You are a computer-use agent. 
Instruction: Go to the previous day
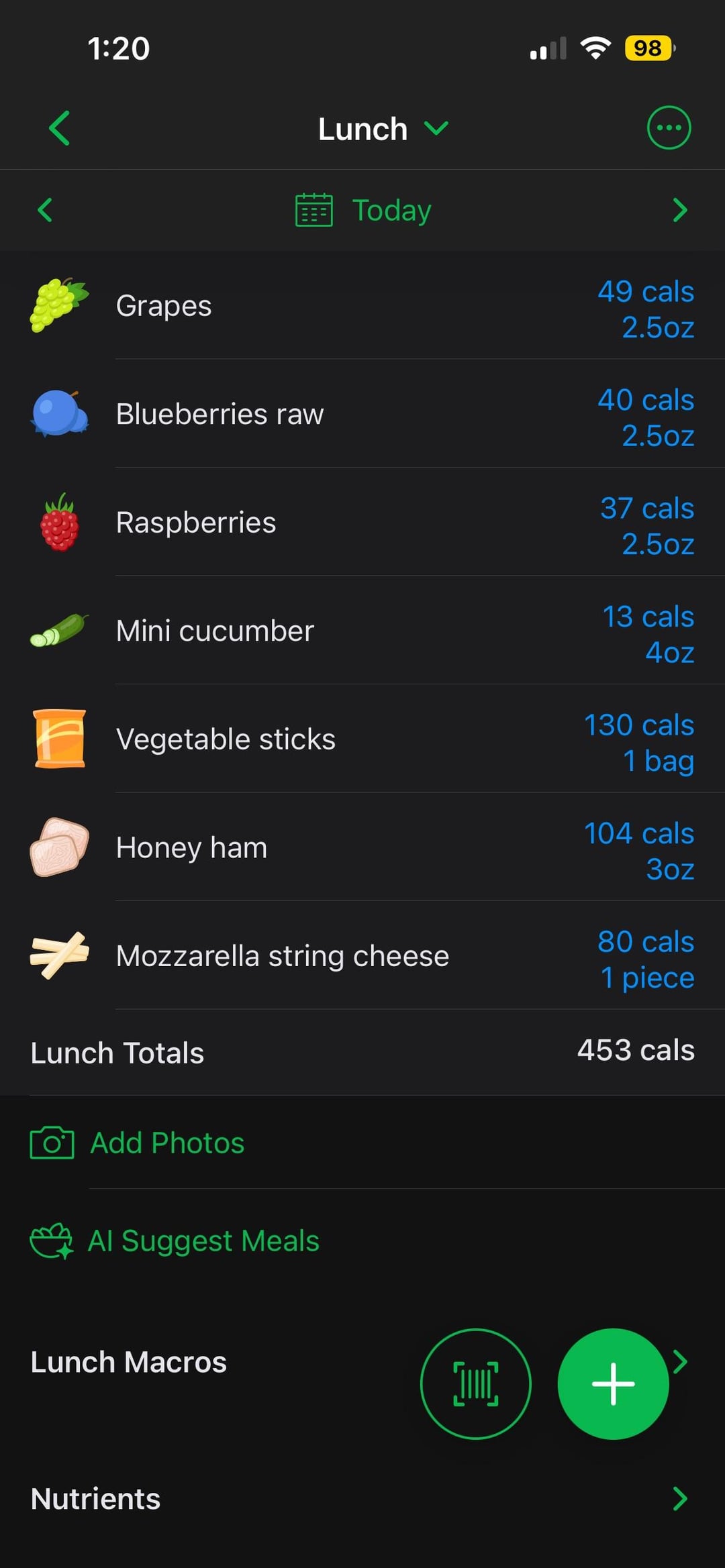(45, 210)
